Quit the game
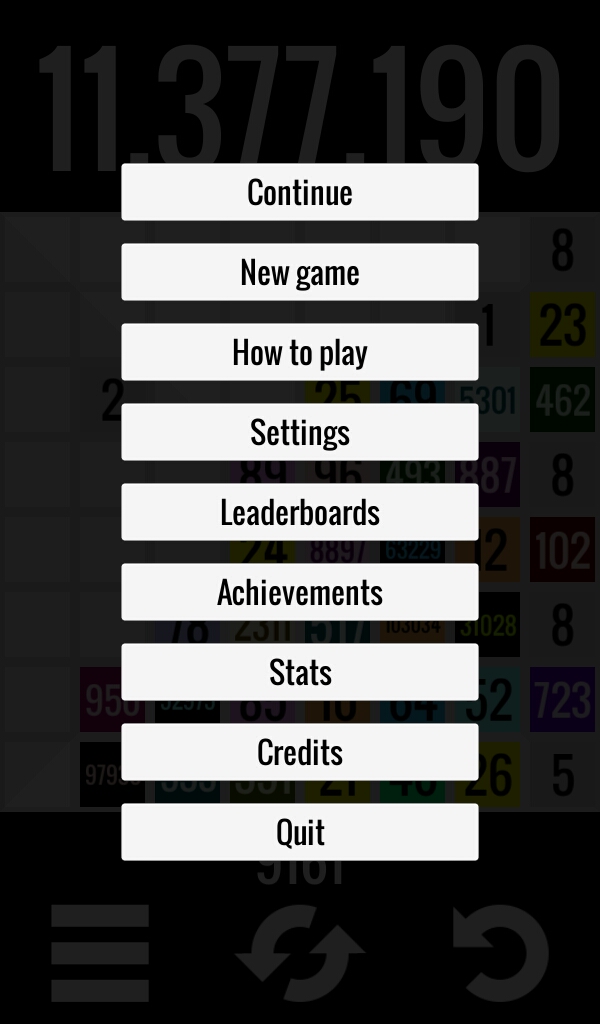This screenshot has width=600, height=1024. (x=300, y=832)
